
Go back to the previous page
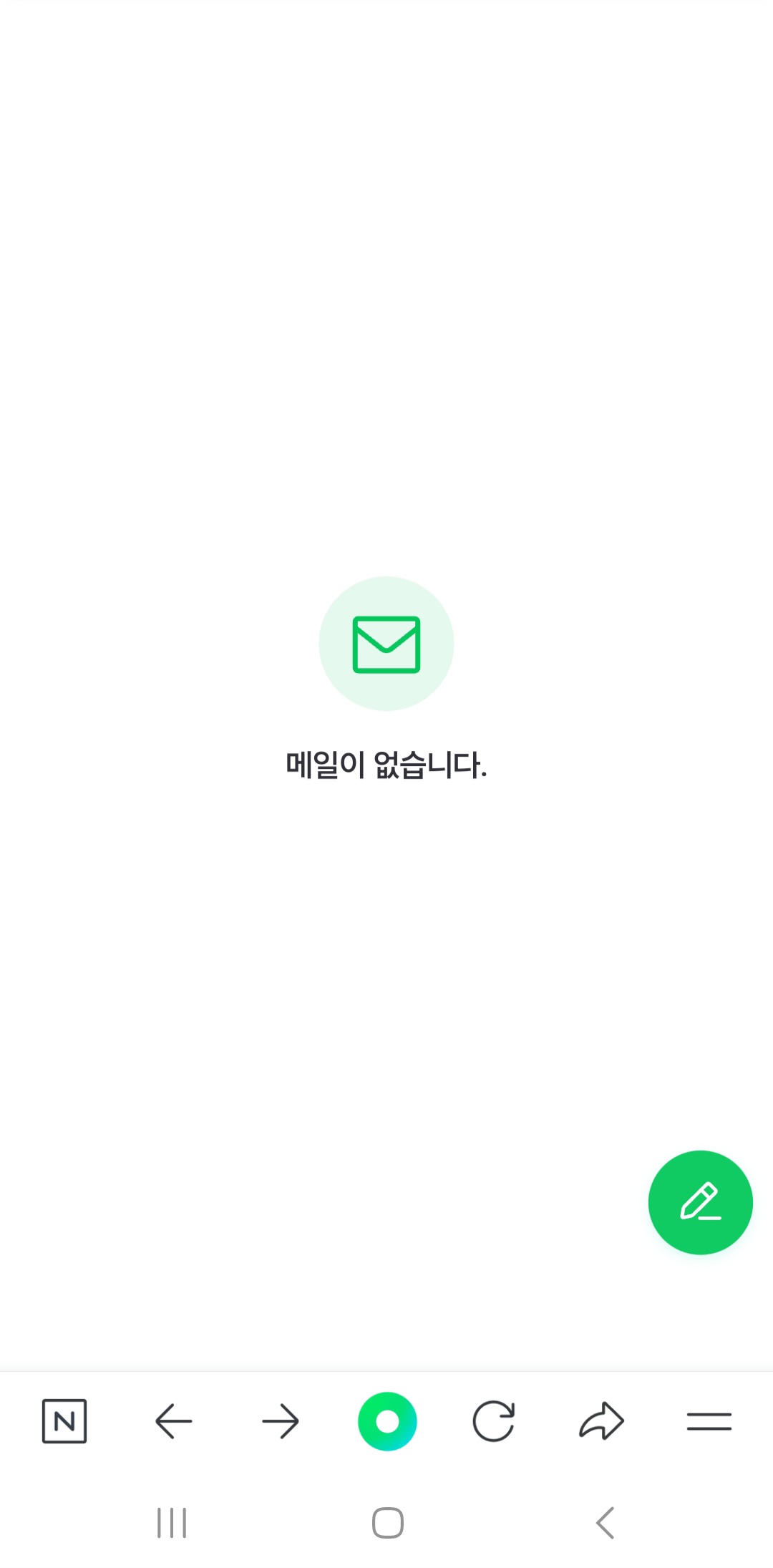pos(173,1421)
